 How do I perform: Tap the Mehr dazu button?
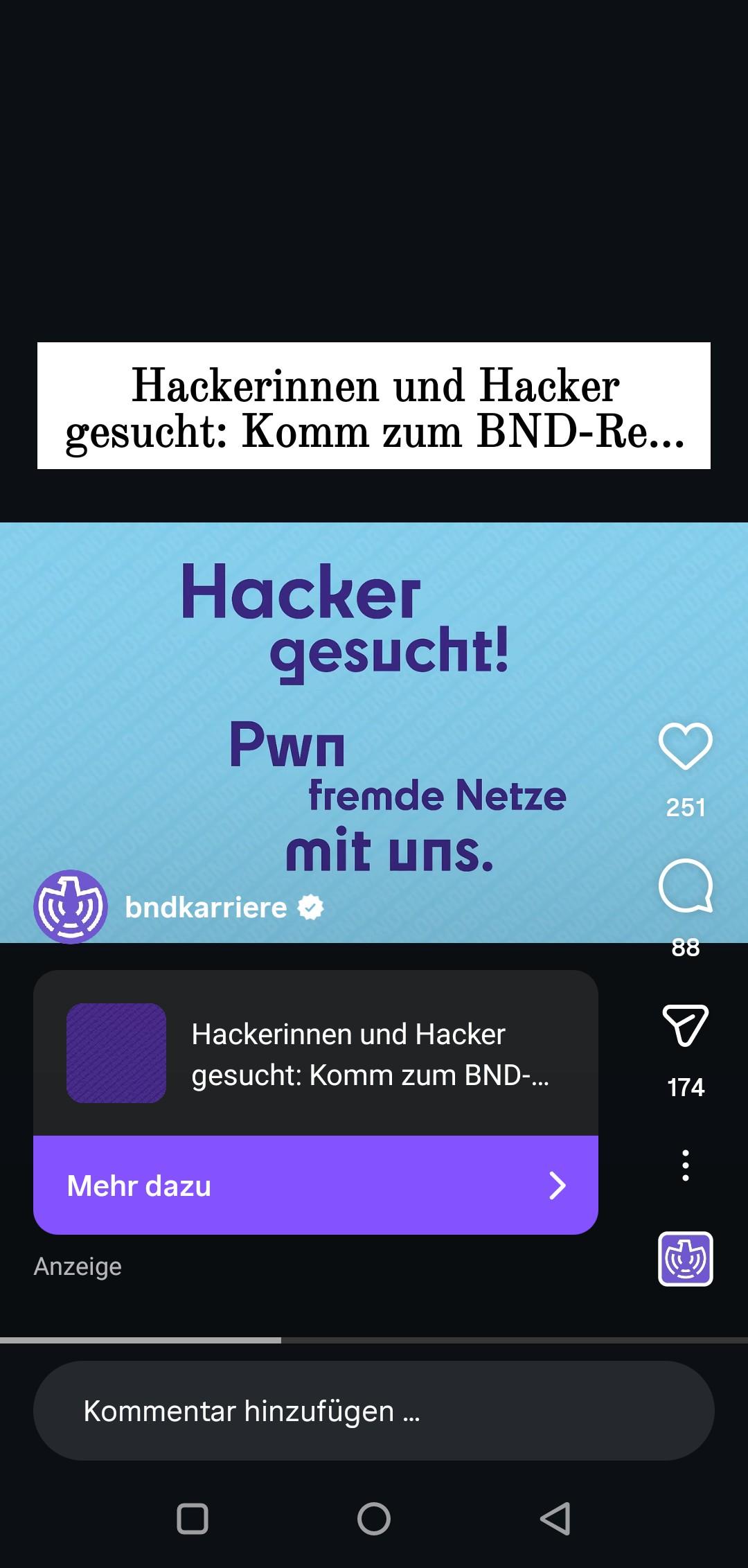(316, 1186)
